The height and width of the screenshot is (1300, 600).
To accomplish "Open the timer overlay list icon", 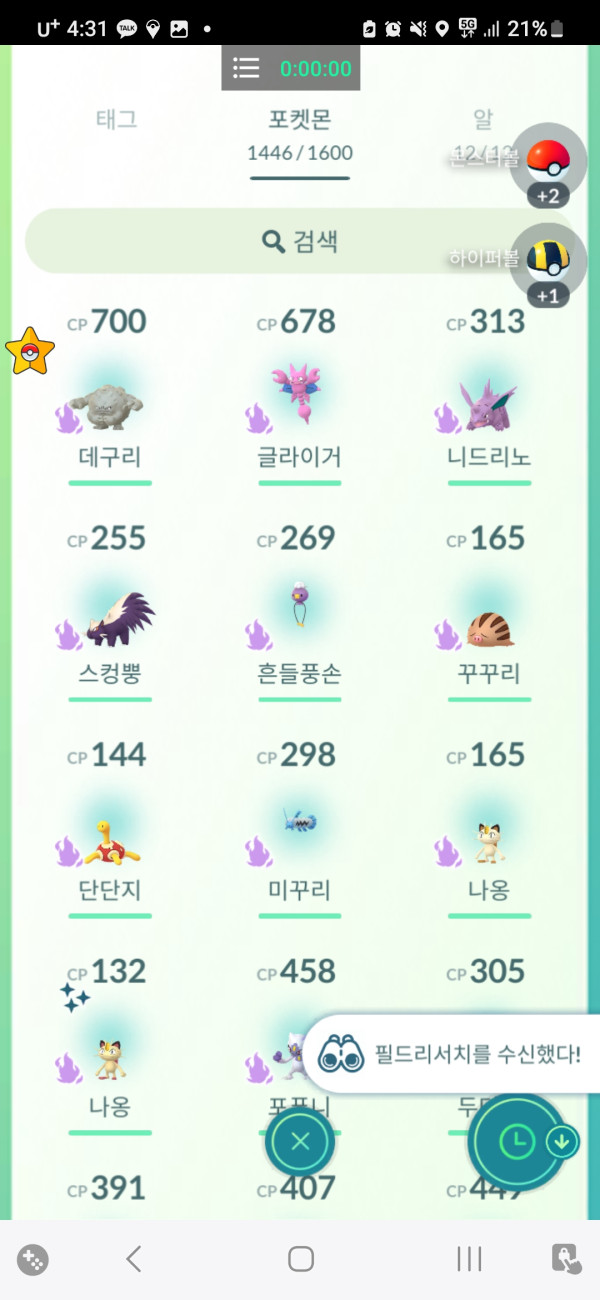I will [x=246, y=68].
